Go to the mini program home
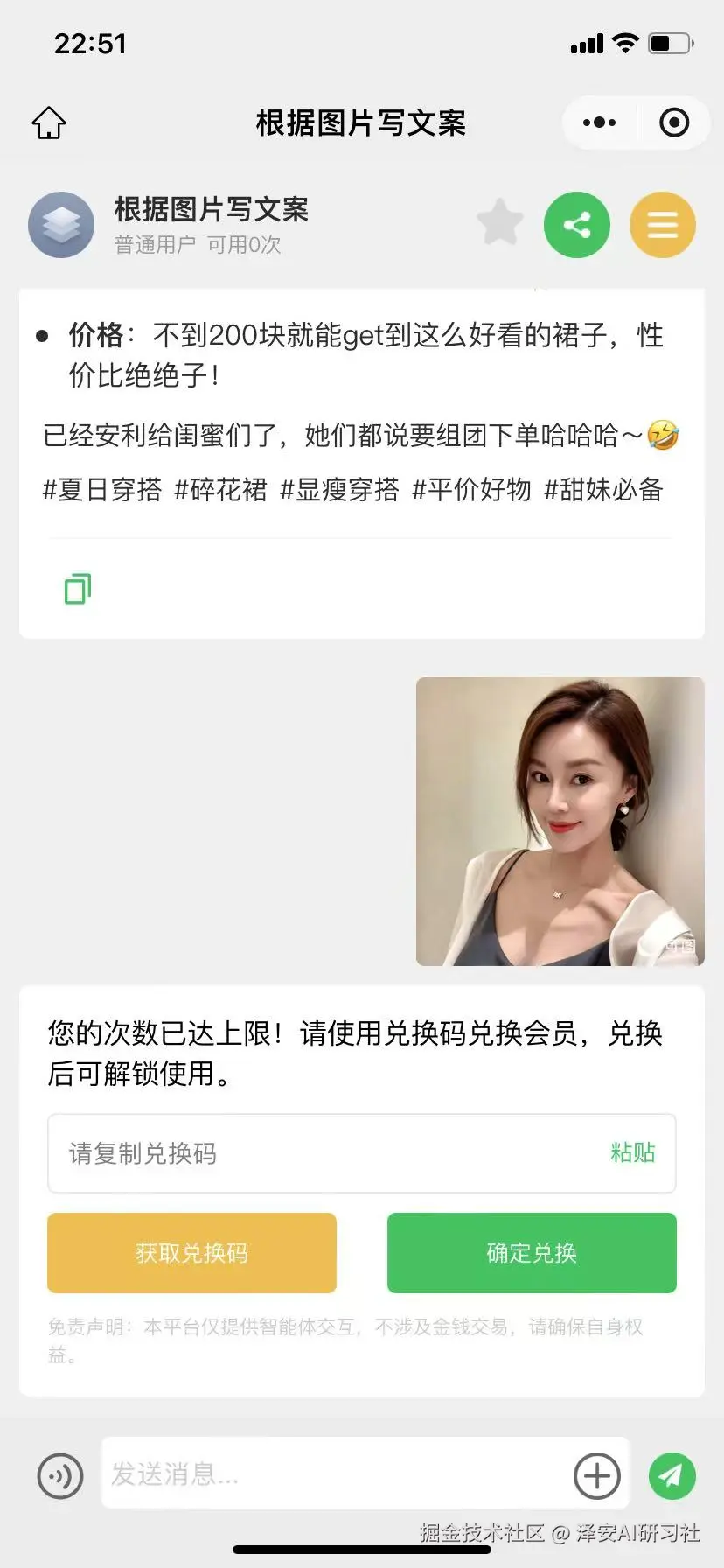This screenshot has width=724, height=1568. pyautogui.click(x=49, y=122)
